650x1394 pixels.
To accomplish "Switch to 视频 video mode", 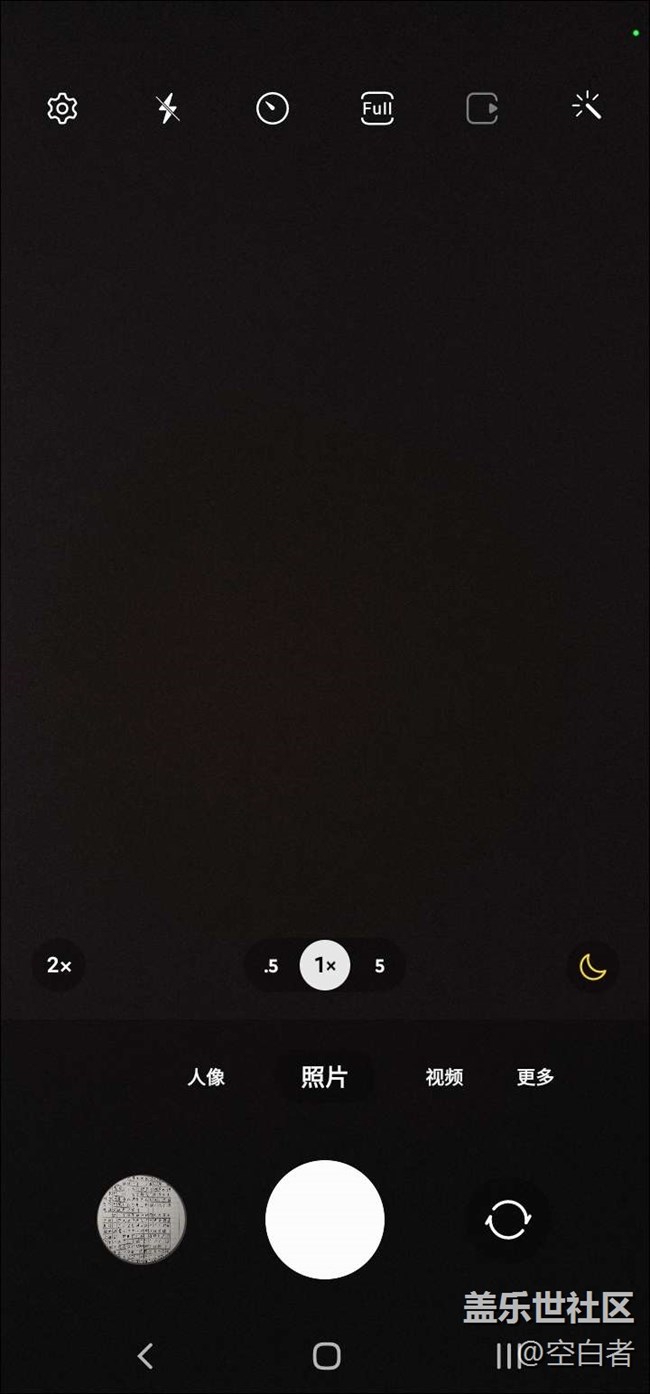I will pyautogui.click(x=444, y=1077).
